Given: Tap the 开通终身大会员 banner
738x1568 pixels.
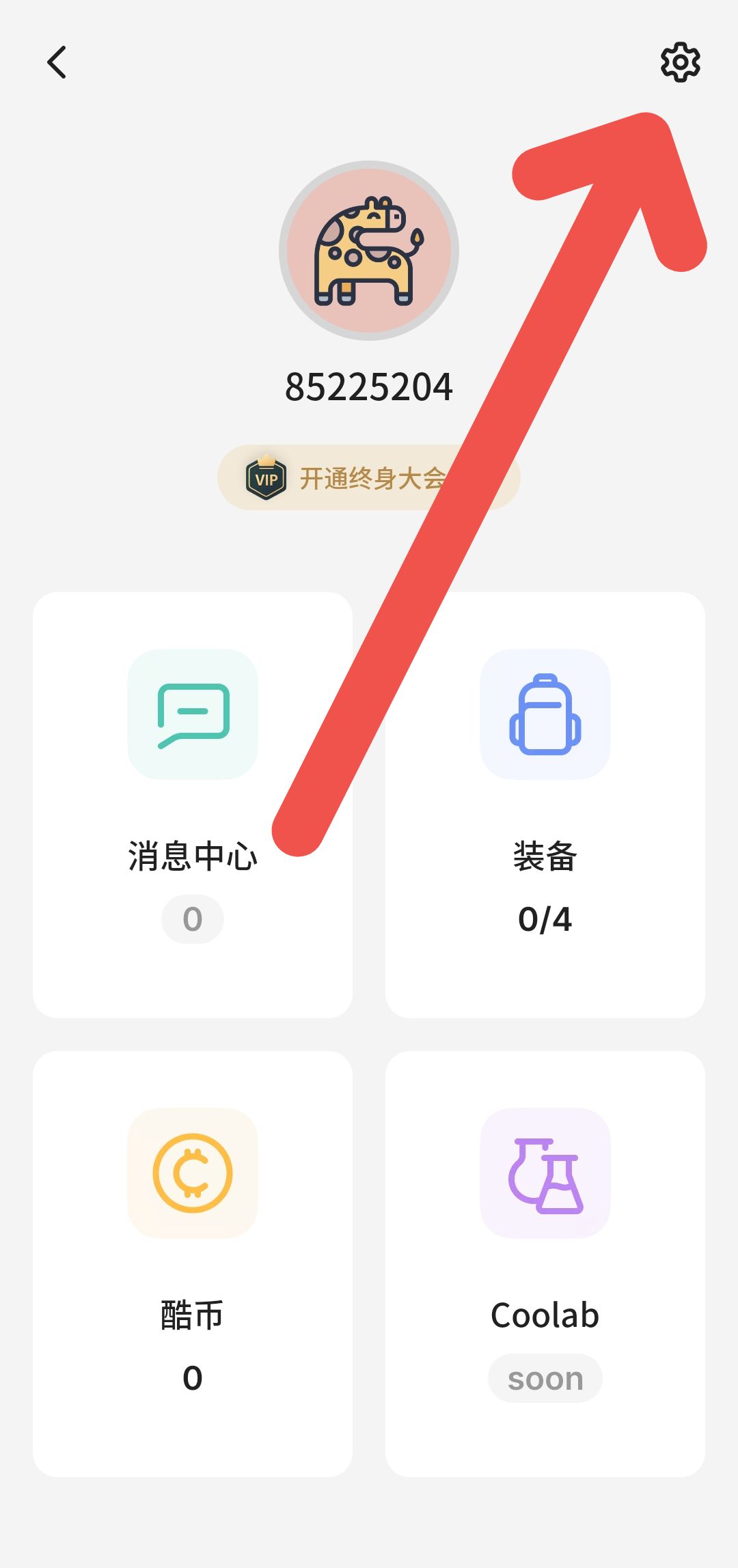Looking at the screenshot, I should pos(369,477).
